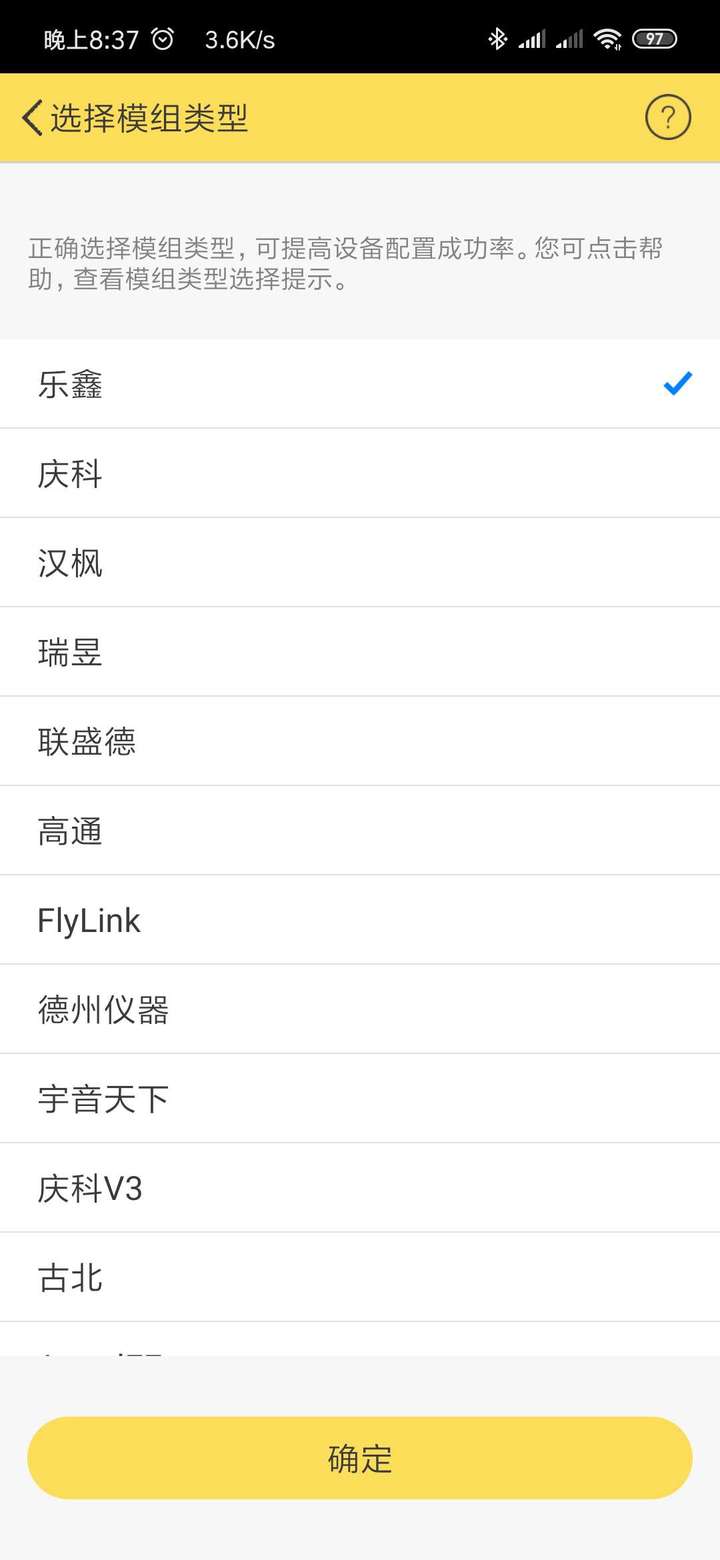
Task: Select 古北 module type
Action: 360,1277
